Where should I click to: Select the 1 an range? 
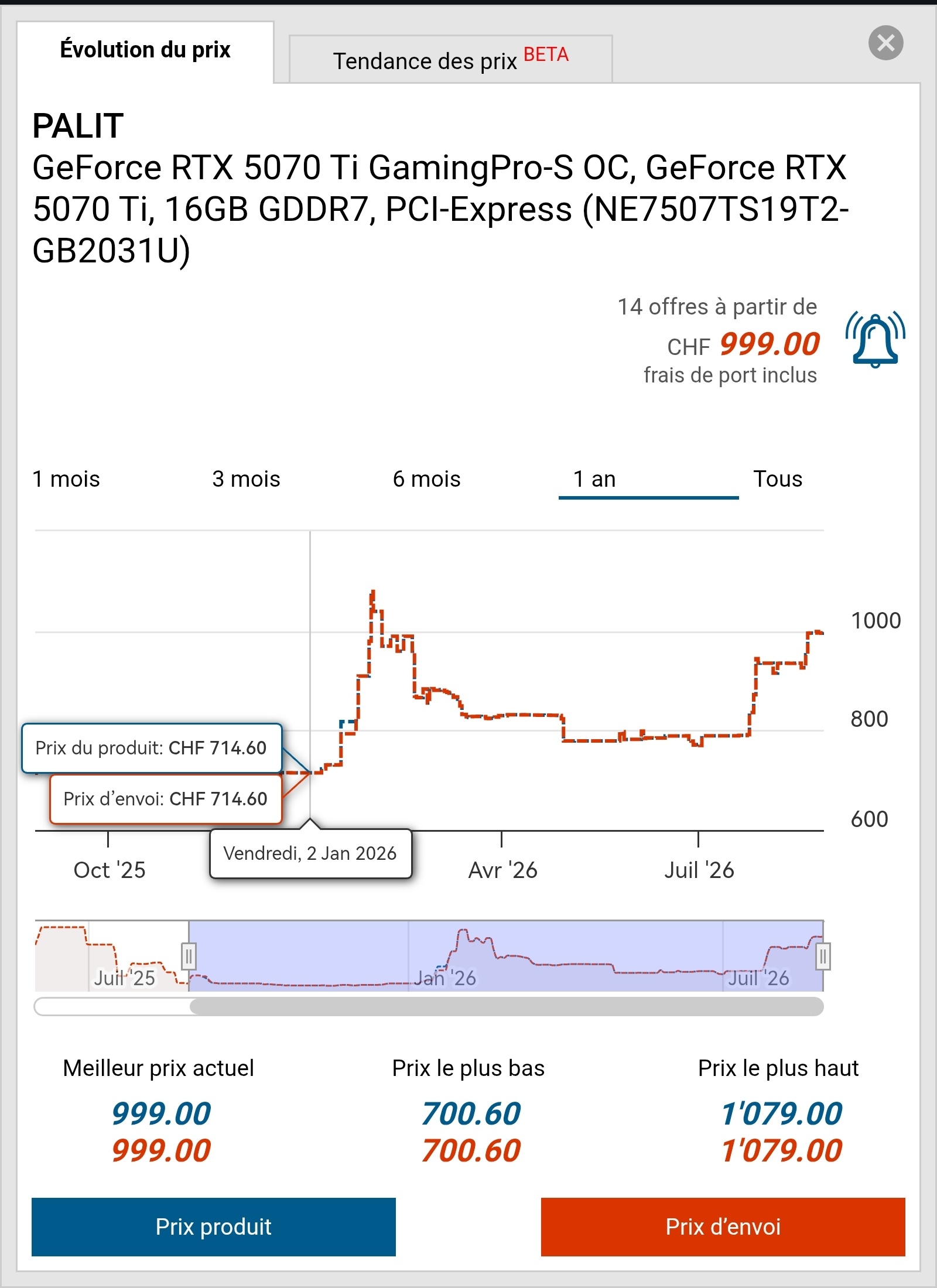click(648, 480)
